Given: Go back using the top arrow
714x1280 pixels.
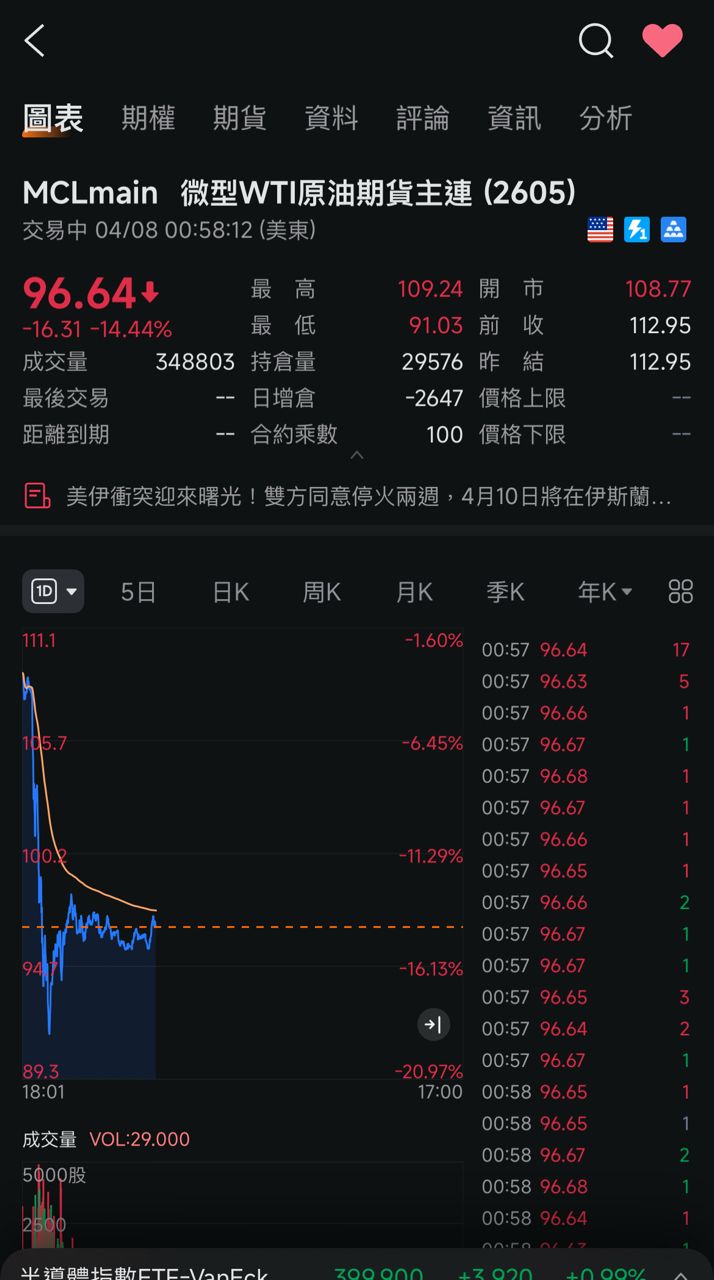Looking at the screenshot, I should click(35, 41).
